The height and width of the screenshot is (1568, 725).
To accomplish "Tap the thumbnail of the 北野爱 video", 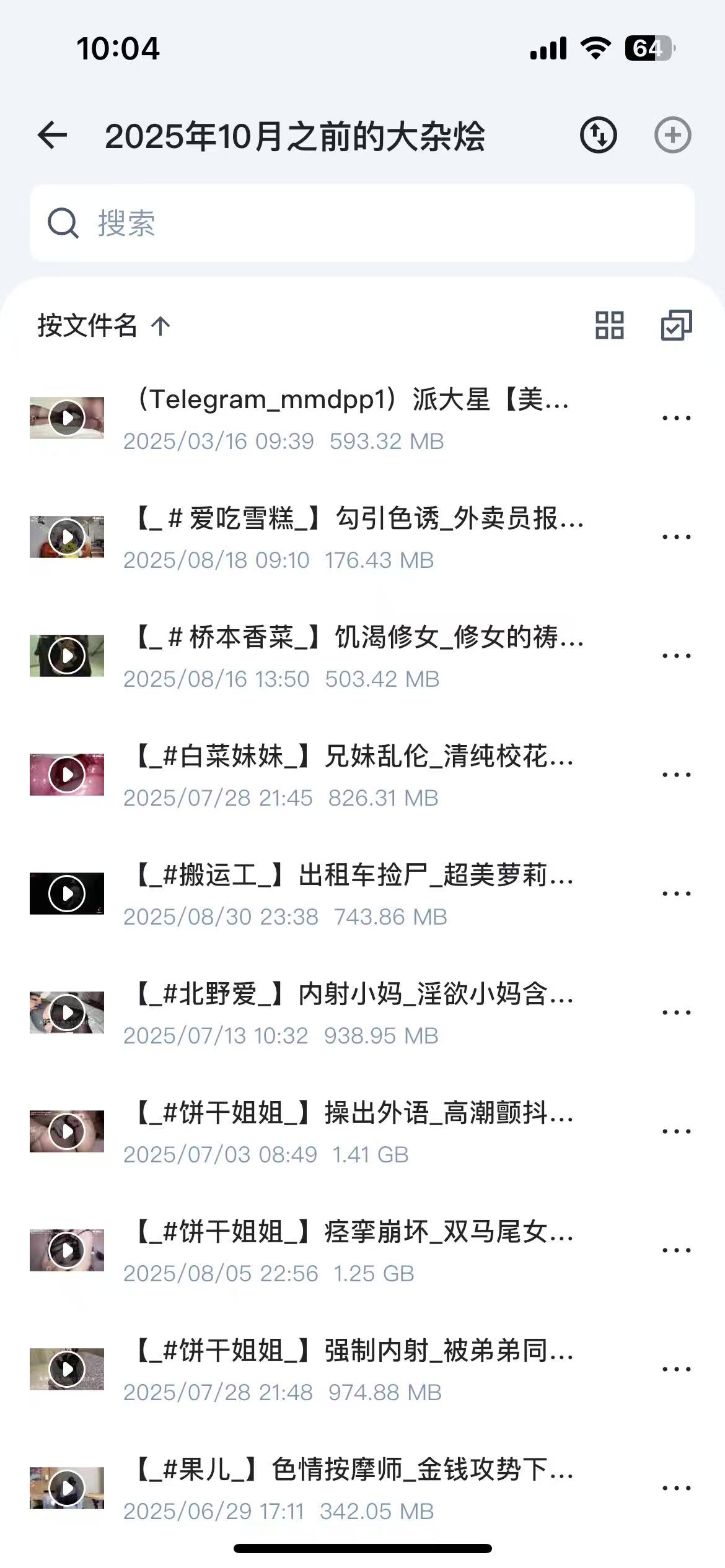I will coord(68,1012).
